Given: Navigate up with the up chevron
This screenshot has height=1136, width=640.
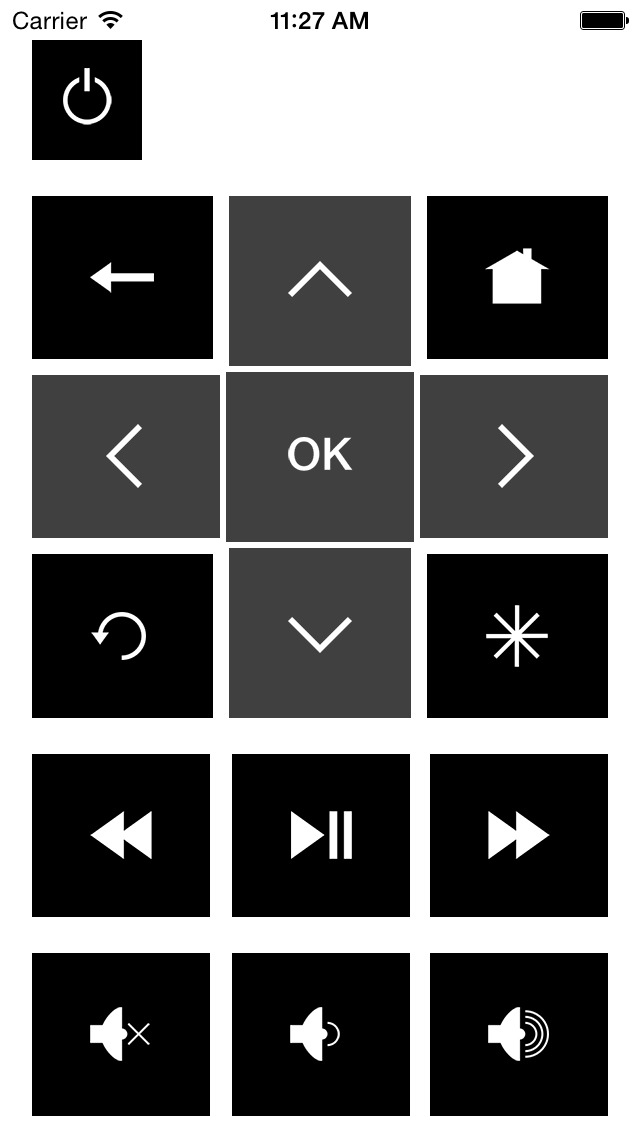Looking at the screenshot, I should (320, 280).
